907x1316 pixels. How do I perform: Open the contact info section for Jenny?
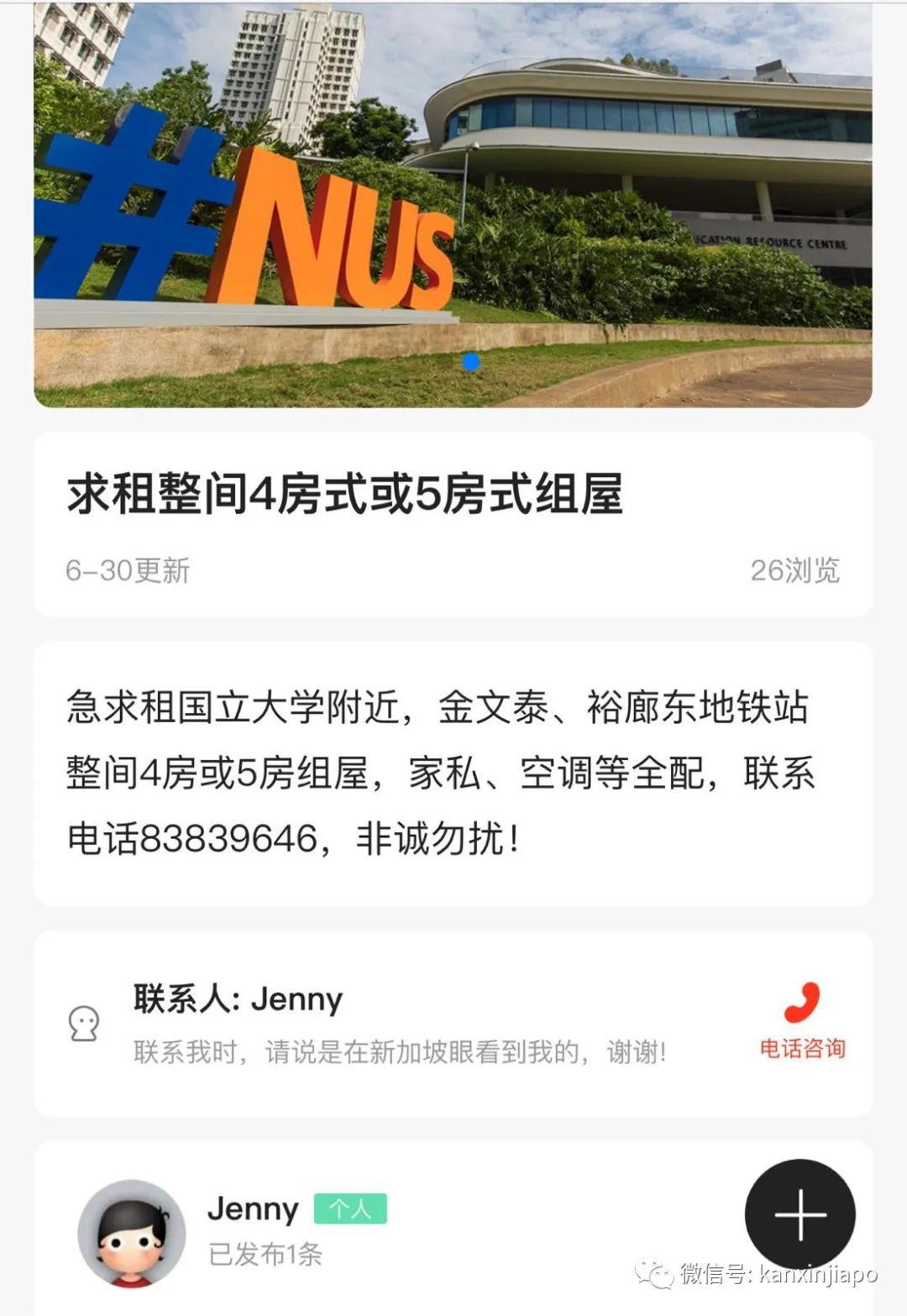pos(453,1020)
